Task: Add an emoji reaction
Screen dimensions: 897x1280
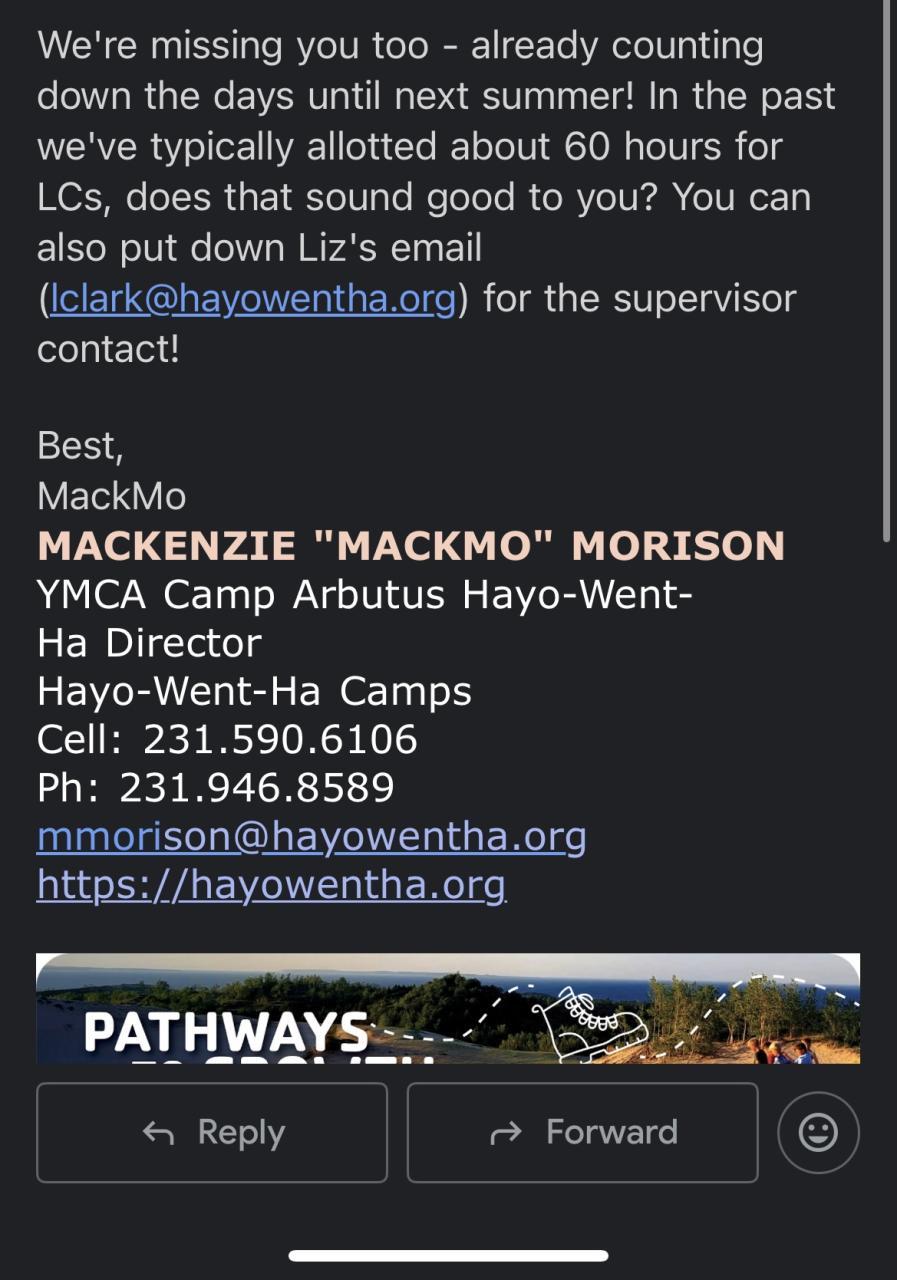Action: [818, 1132]
